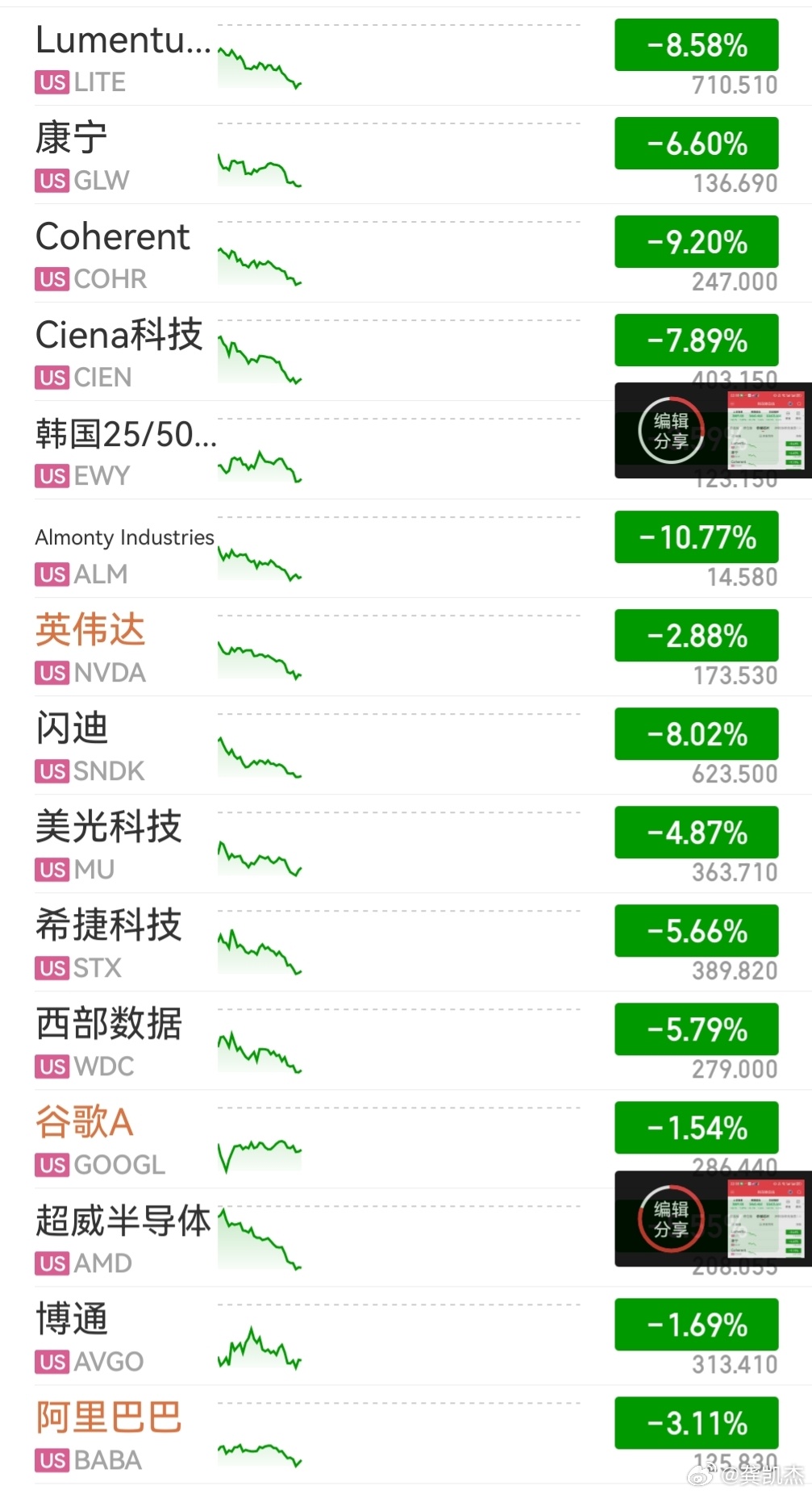Tap the -10.77% badge for Almonty Industries

(695, 536)
